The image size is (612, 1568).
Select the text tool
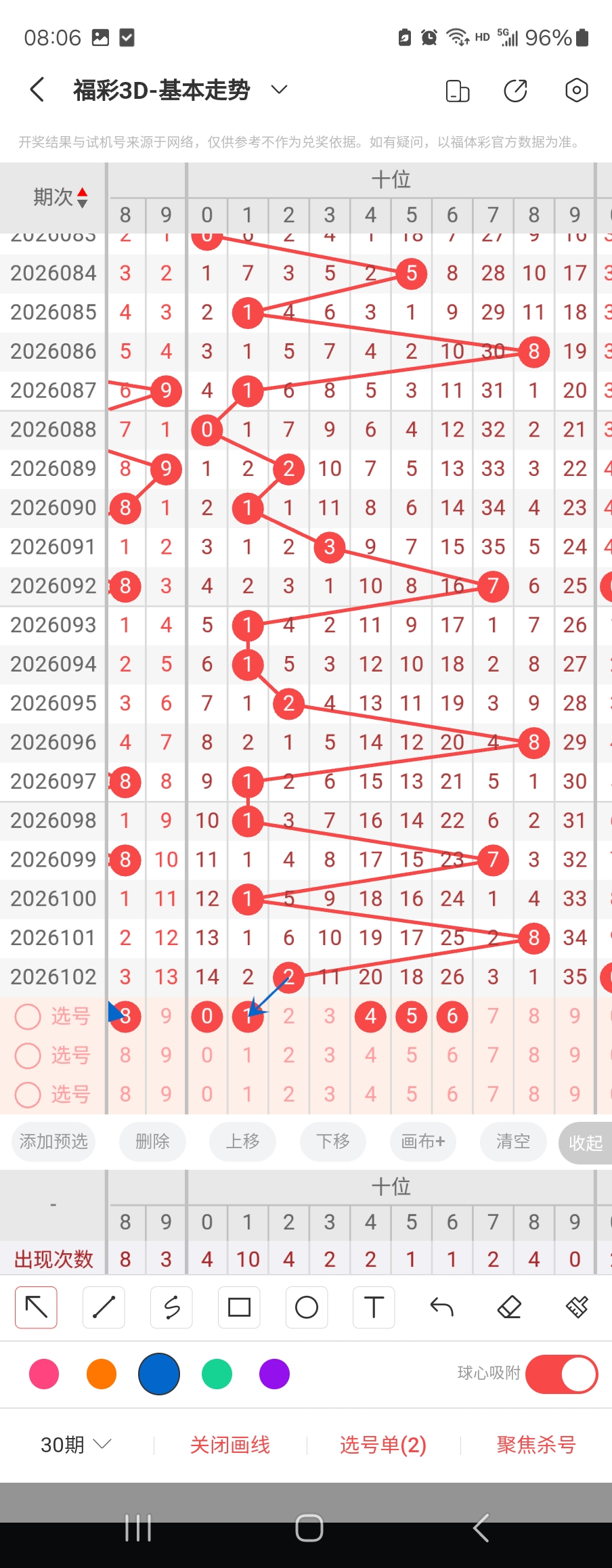(374, 1307)
